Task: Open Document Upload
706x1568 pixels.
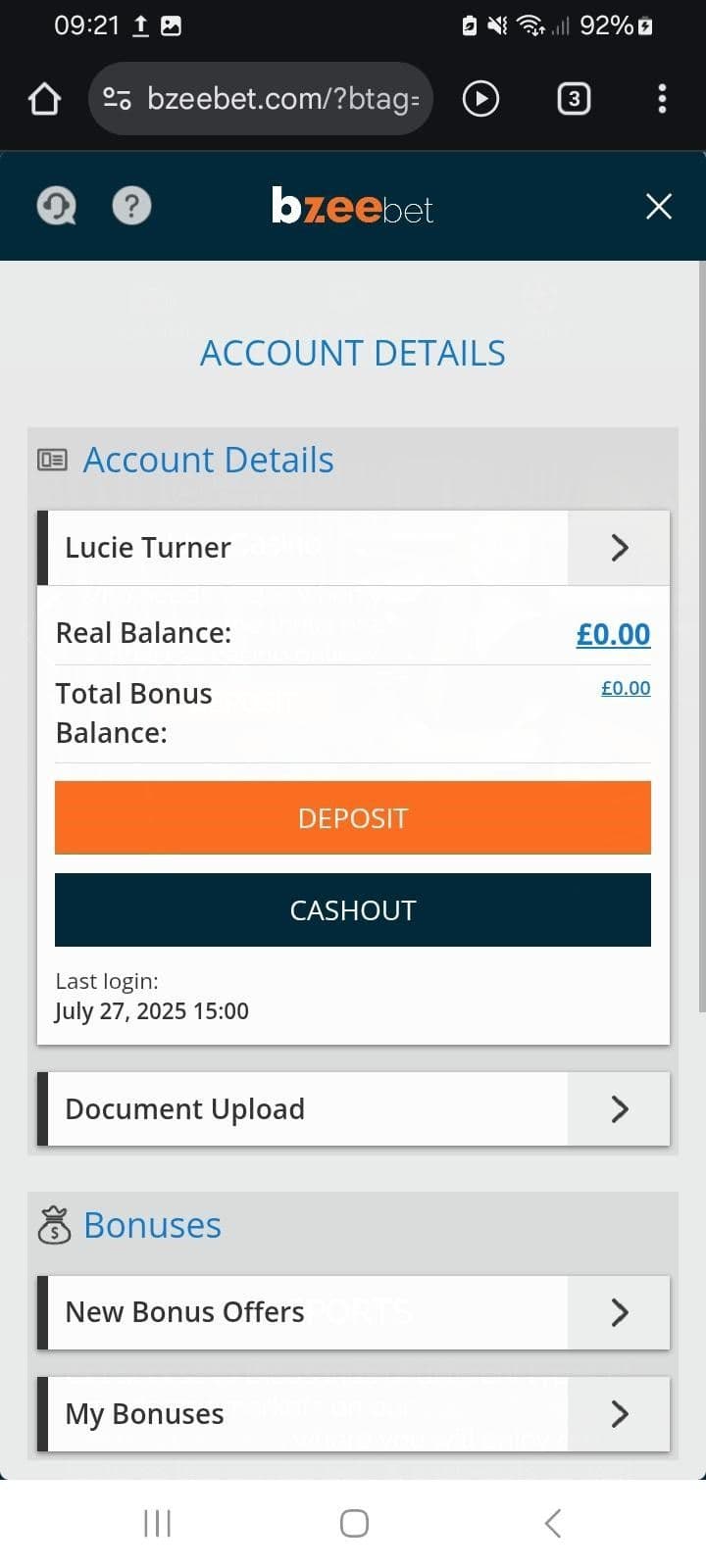Action: pyautogui.click(x=353, y=1108)
